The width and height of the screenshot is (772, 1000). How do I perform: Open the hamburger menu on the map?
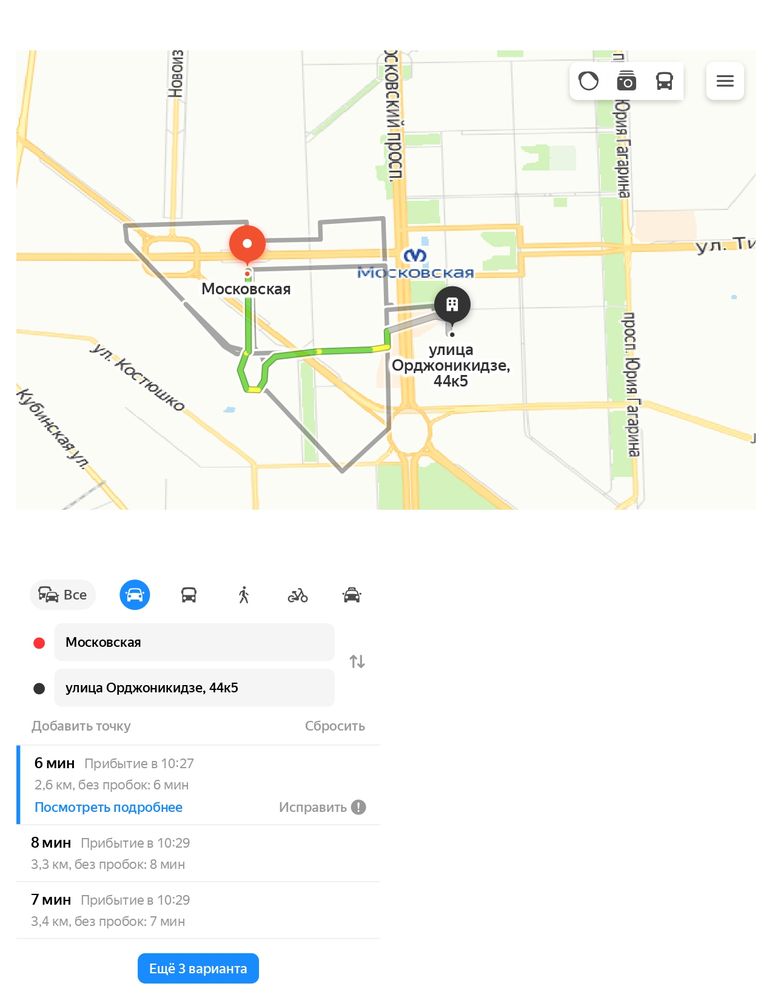(x=725, y=81)
